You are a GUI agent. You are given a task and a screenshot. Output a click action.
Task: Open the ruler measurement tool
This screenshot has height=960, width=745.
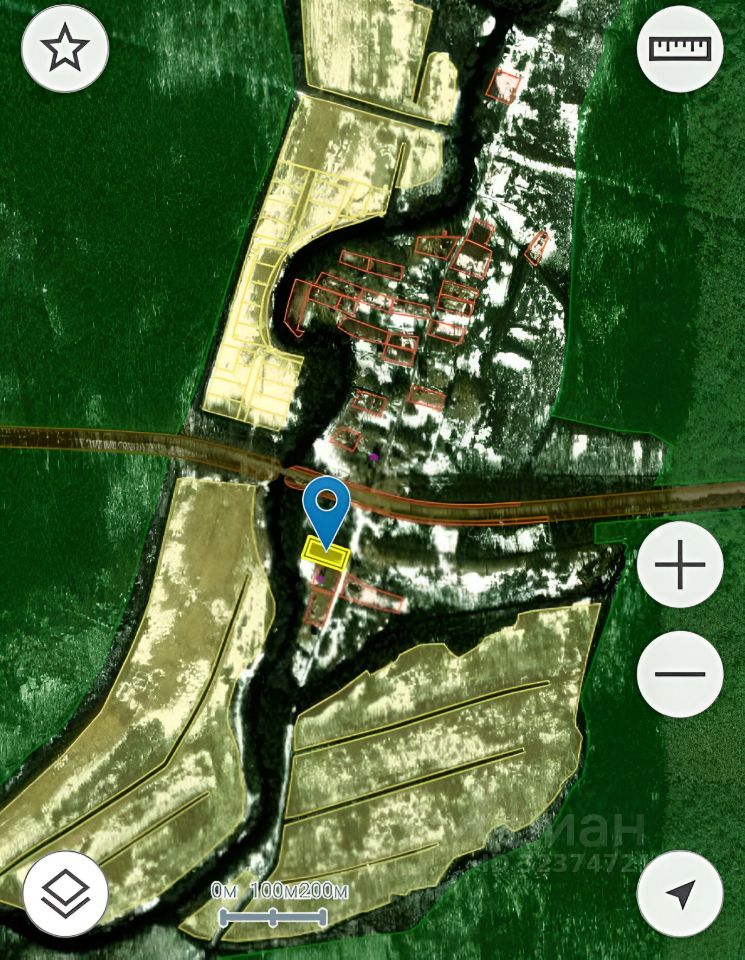point(680,49)
